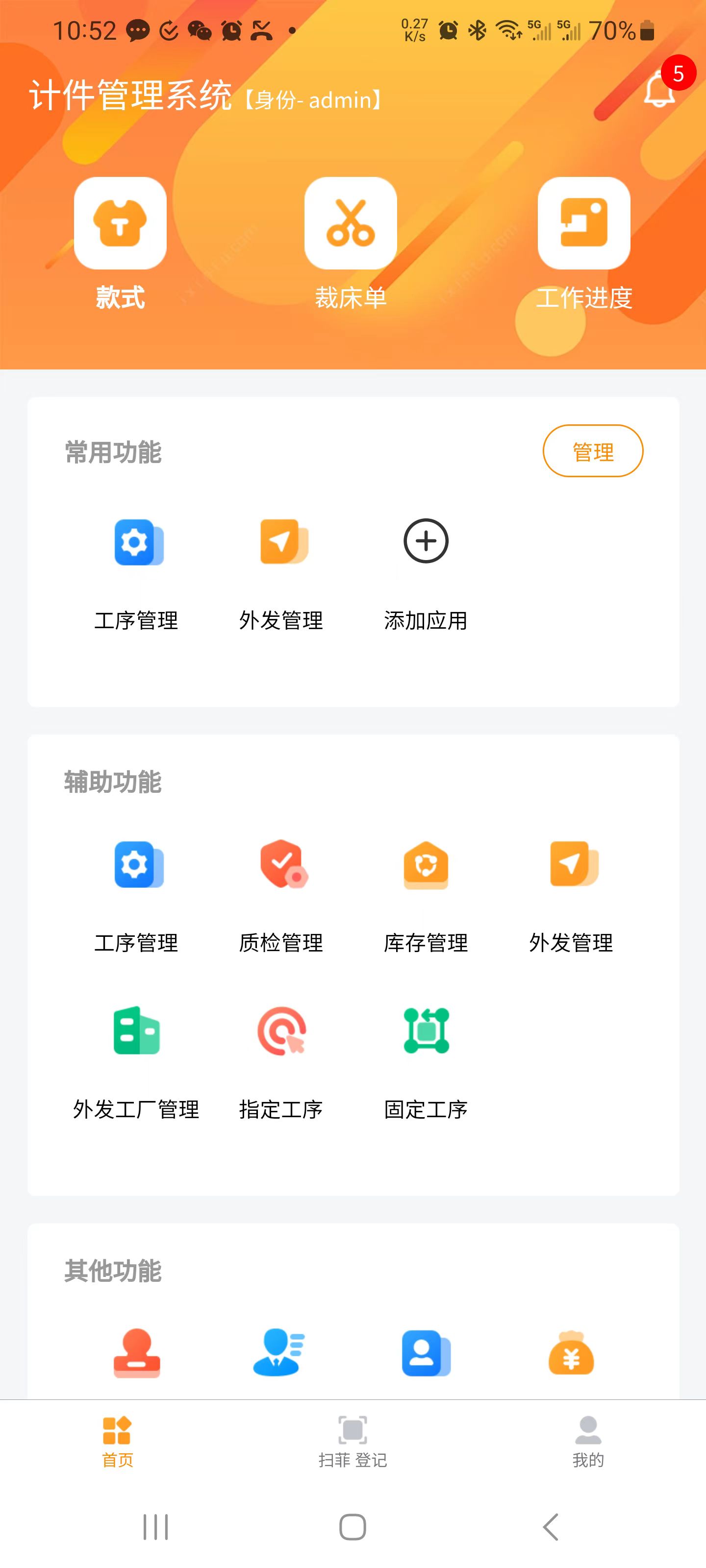Open recent apps from the navigation bar
The height and width of the screenshot is (1568, 706).
[155, 1527]
